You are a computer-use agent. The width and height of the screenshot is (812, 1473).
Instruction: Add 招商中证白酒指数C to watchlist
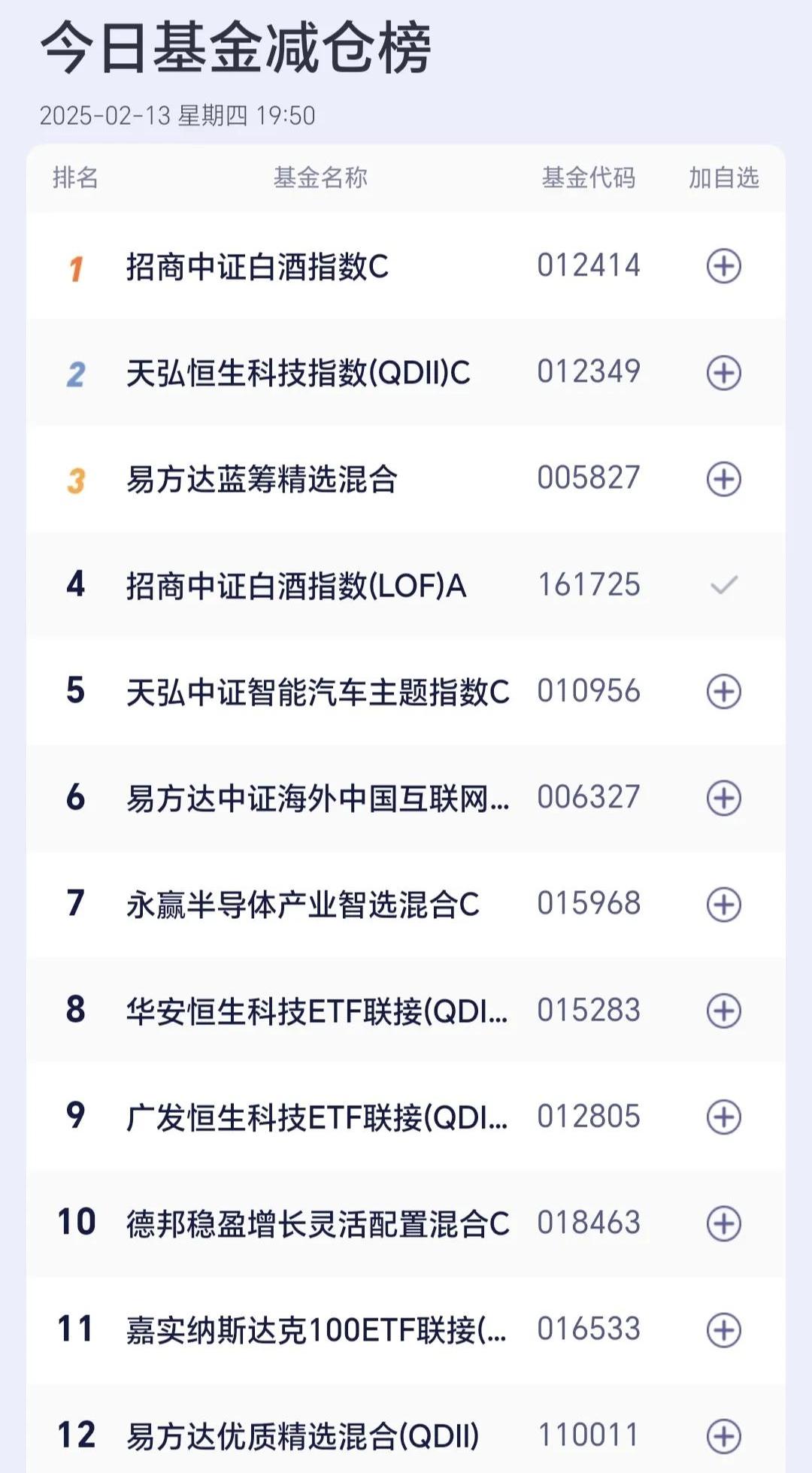(723, 266)
